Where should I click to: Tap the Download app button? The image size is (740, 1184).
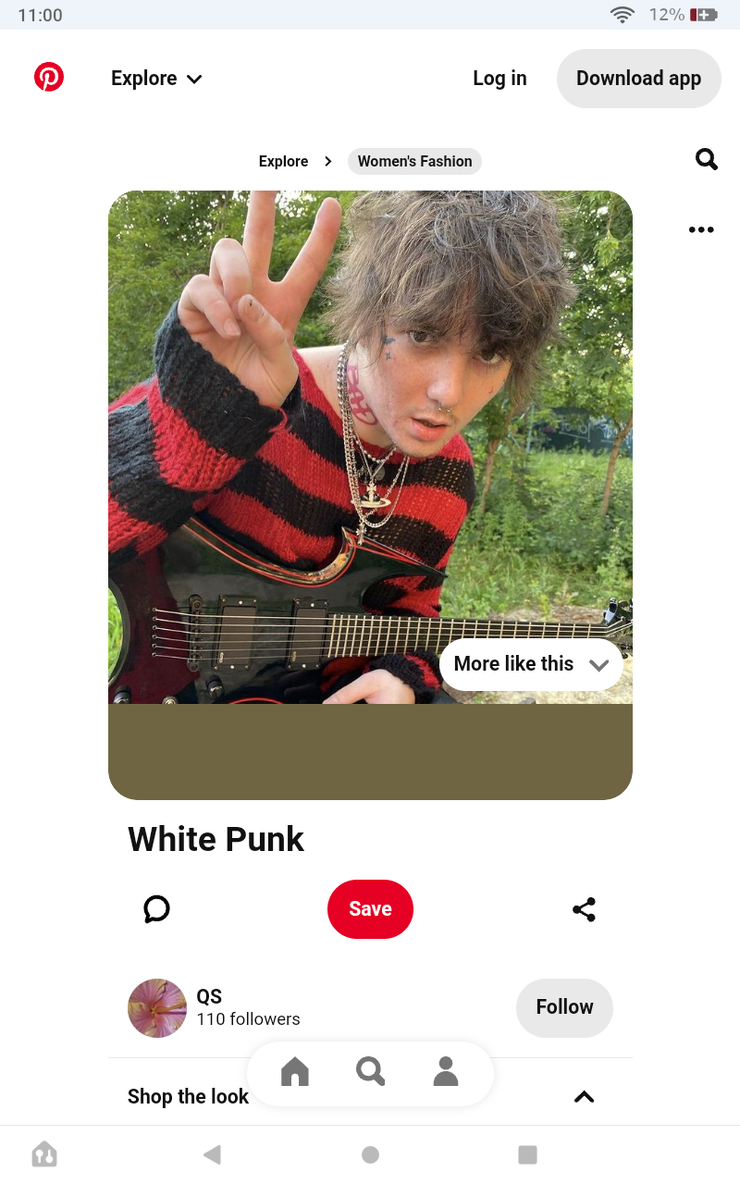tap(638, 78)
